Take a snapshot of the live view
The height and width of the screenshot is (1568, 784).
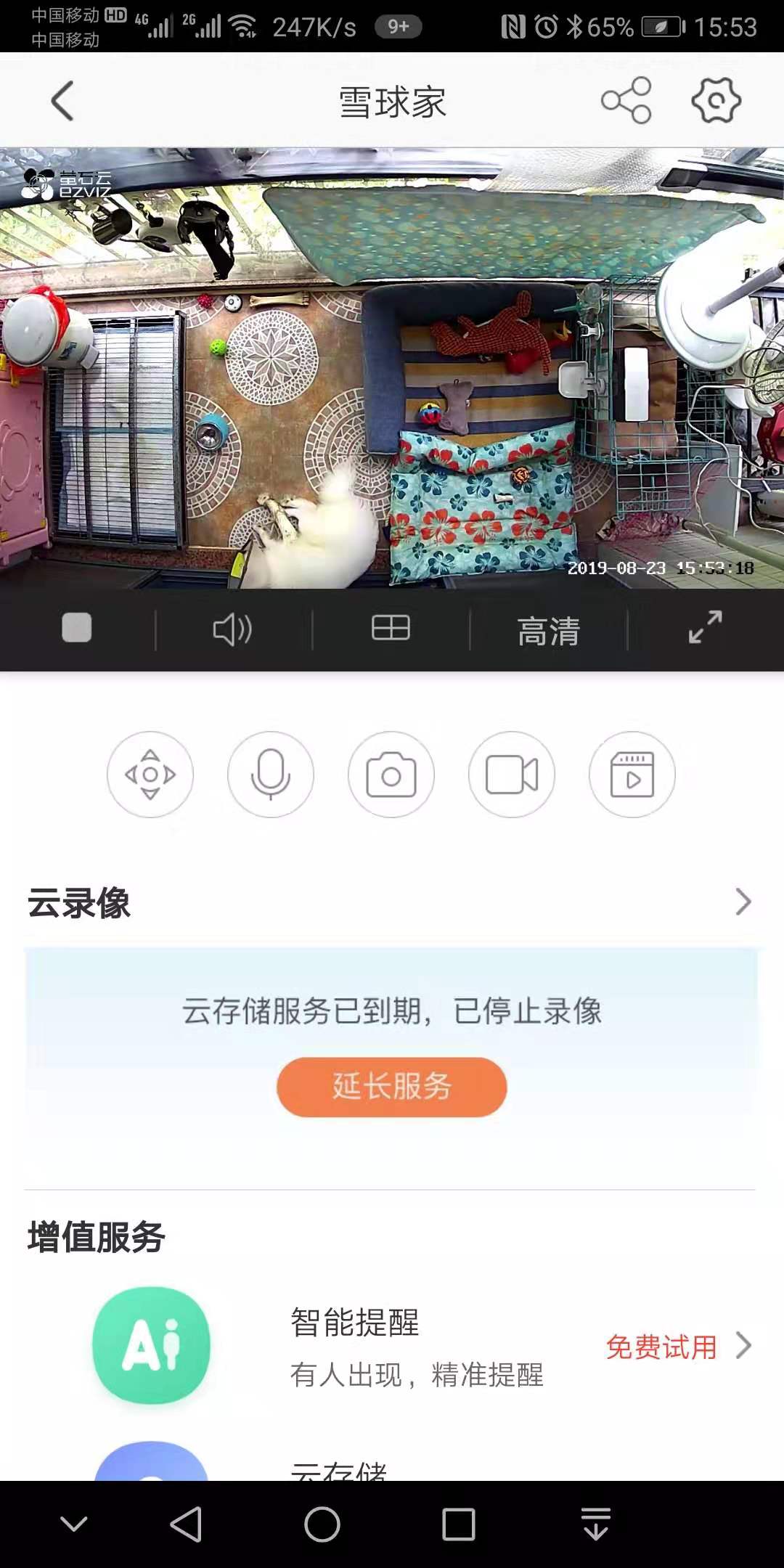(x=391, y=775)
